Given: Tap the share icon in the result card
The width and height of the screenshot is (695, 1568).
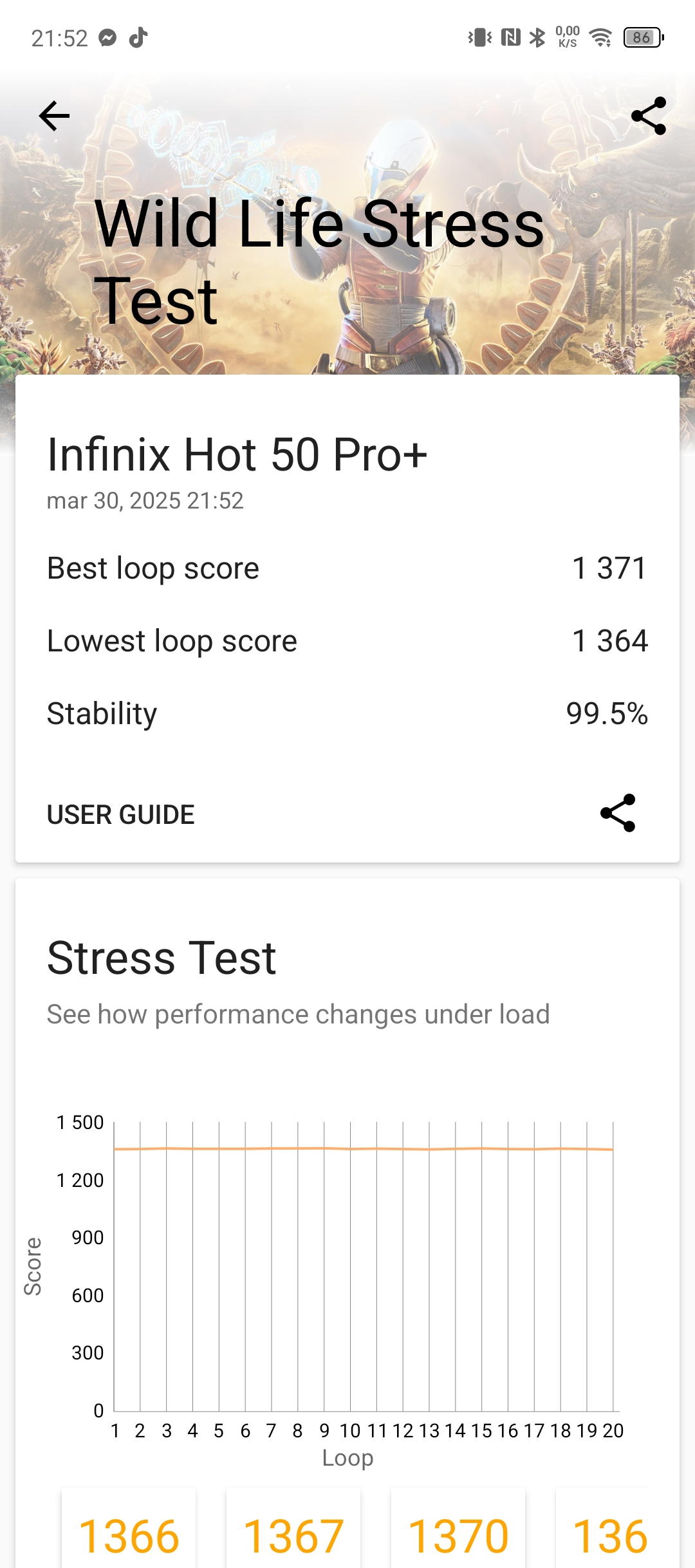Looking at the screenshot, I should point(618,814).
